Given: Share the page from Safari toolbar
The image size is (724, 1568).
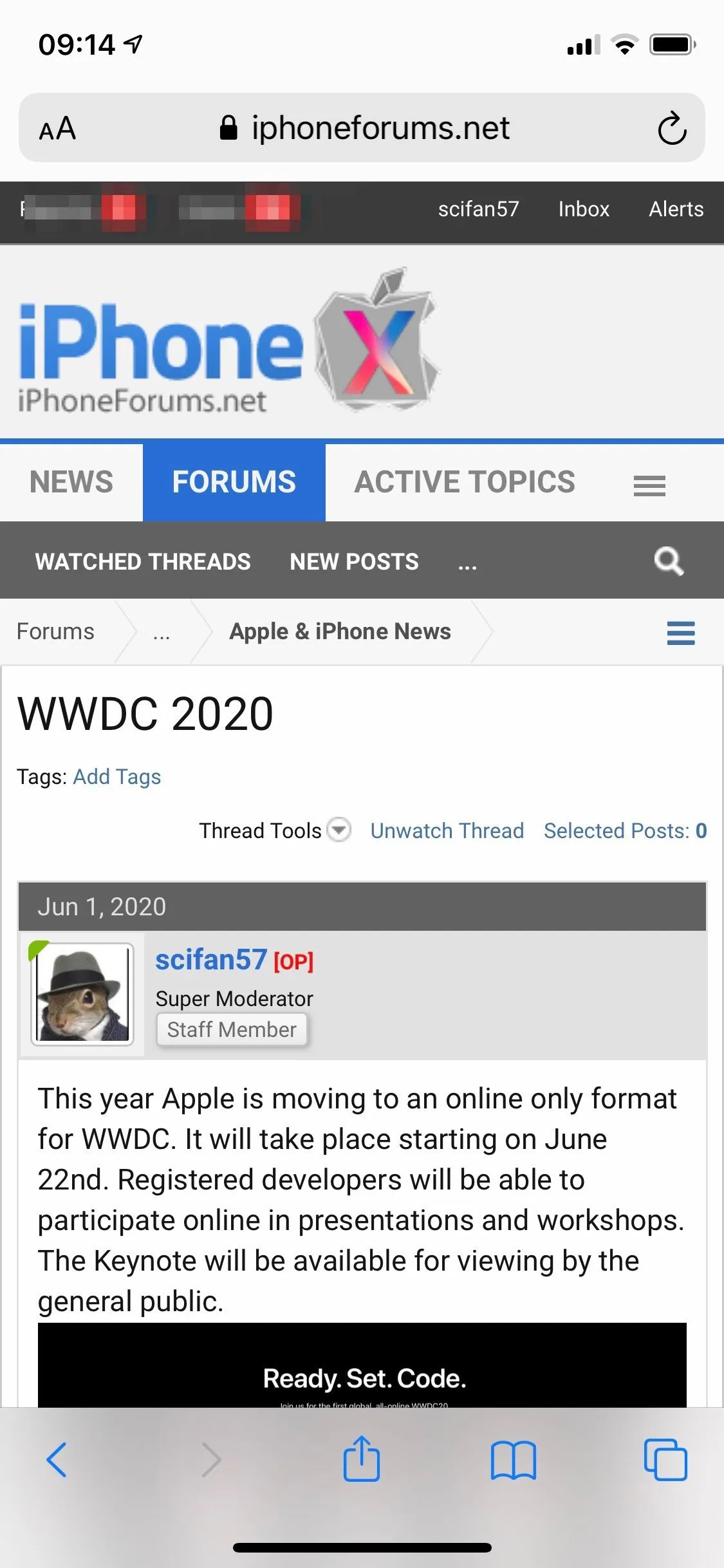Looking at the screenshot, I should (x=362, y=1459).
